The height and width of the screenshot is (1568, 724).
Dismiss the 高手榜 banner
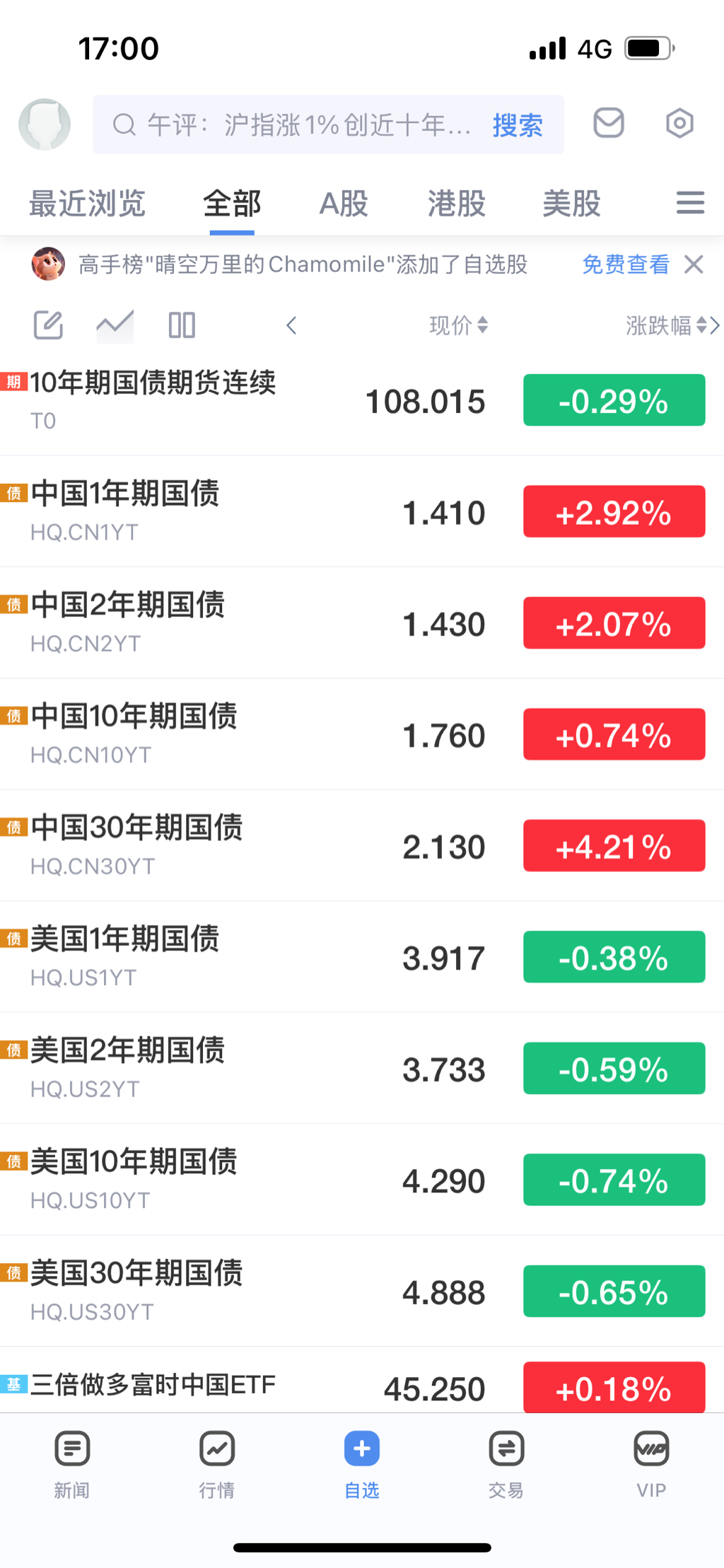[694, 265]
